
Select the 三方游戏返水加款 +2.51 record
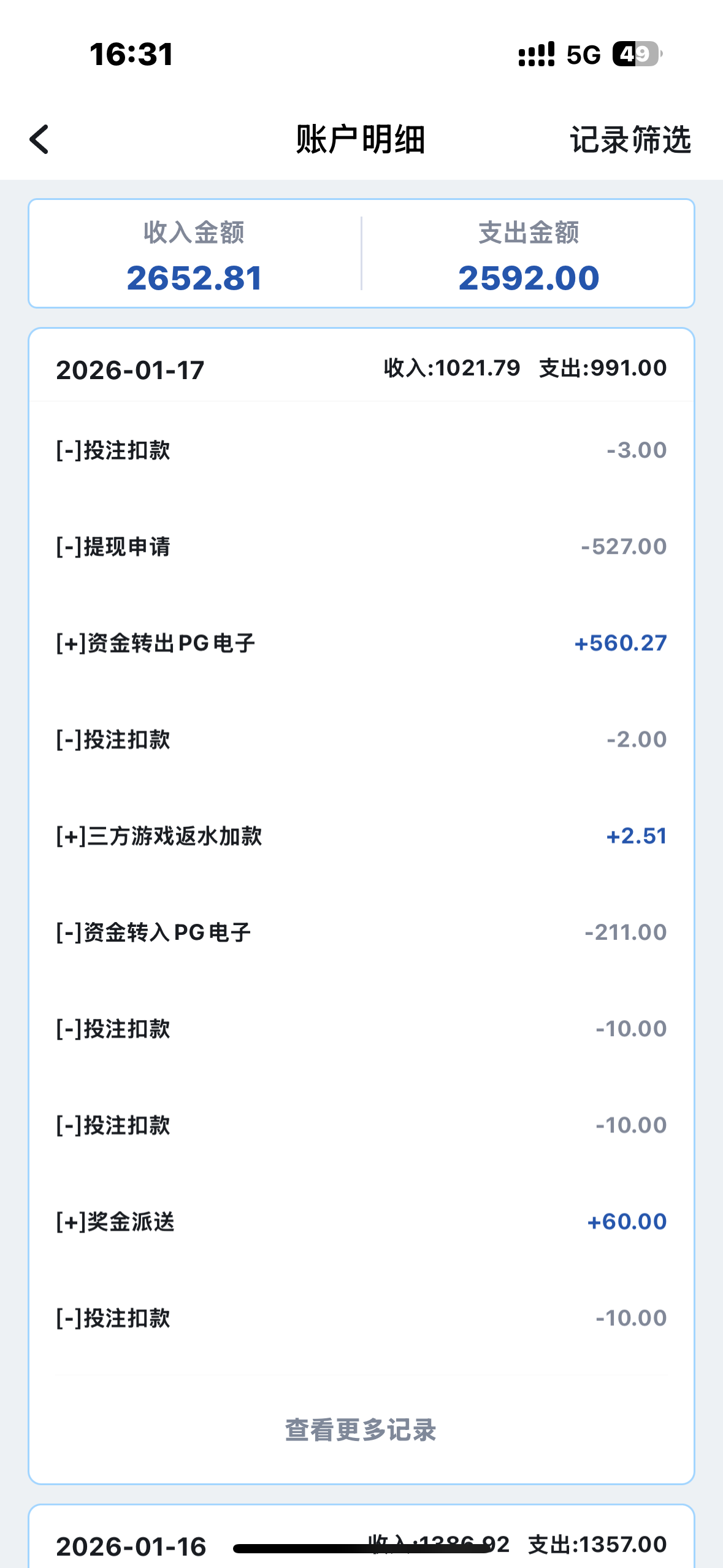point(361,836)
